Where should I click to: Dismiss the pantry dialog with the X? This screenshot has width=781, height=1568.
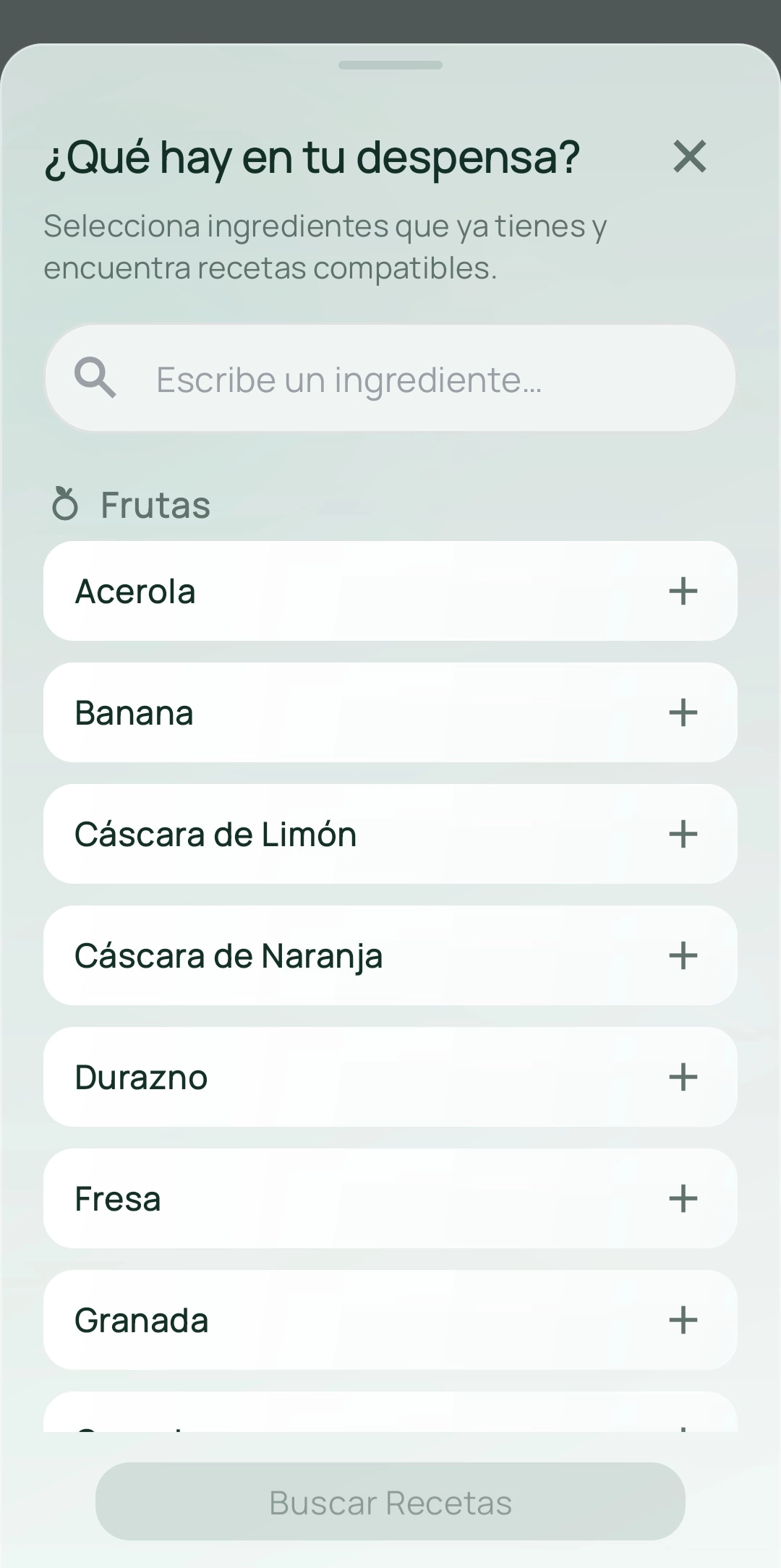click(x=689, y=157)
